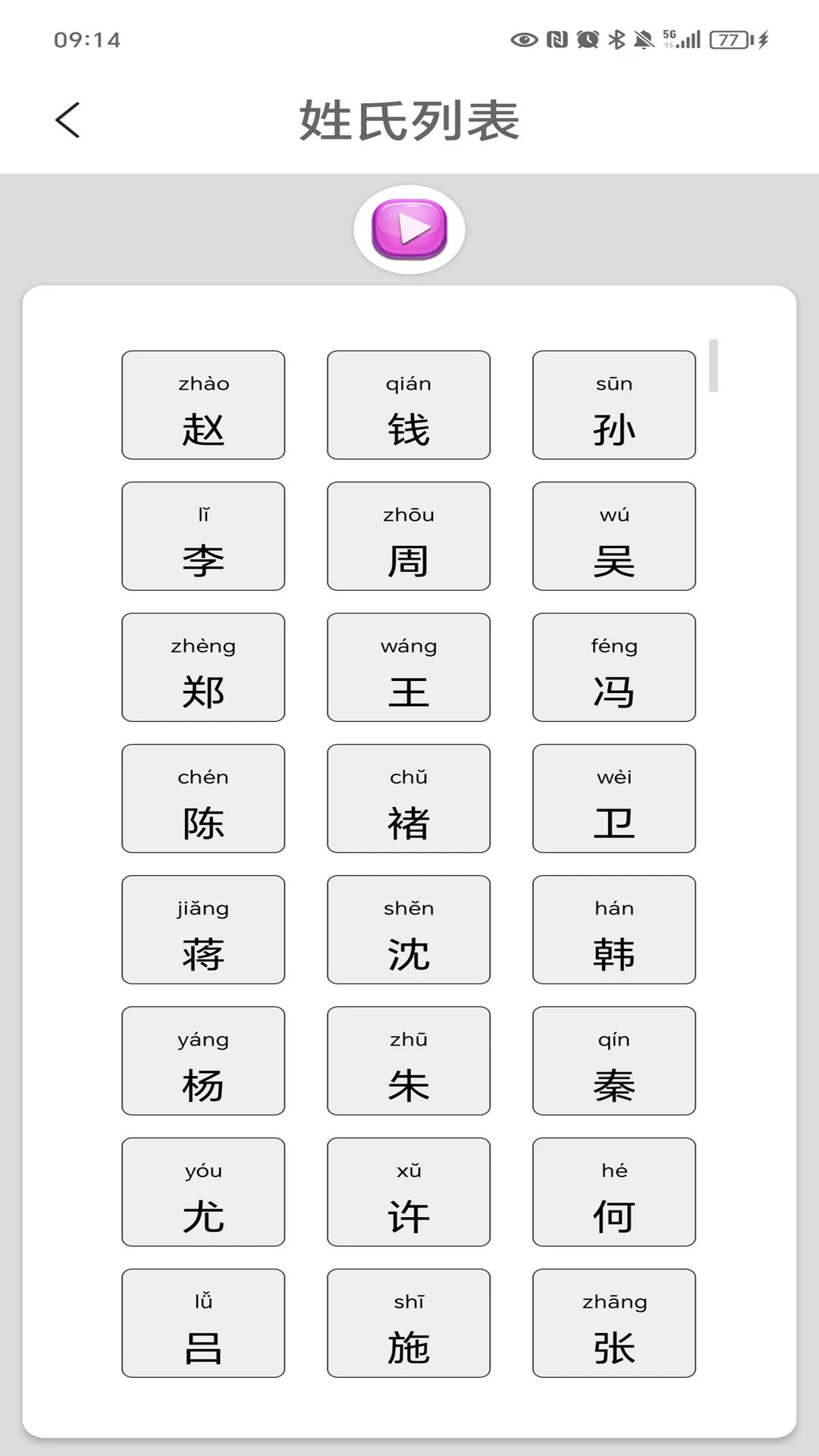Click the 姓氏列表 title text
This screenshot has width=819, height=1456.
click(409, 119)
